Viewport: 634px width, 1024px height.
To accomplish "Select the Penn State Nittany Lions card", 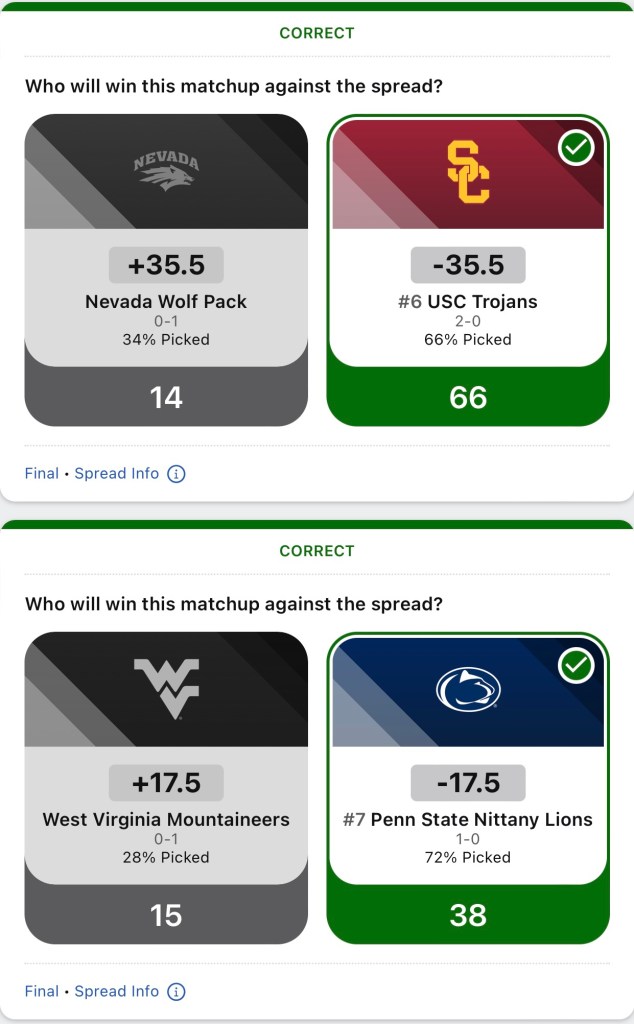I will click(467, 788).
